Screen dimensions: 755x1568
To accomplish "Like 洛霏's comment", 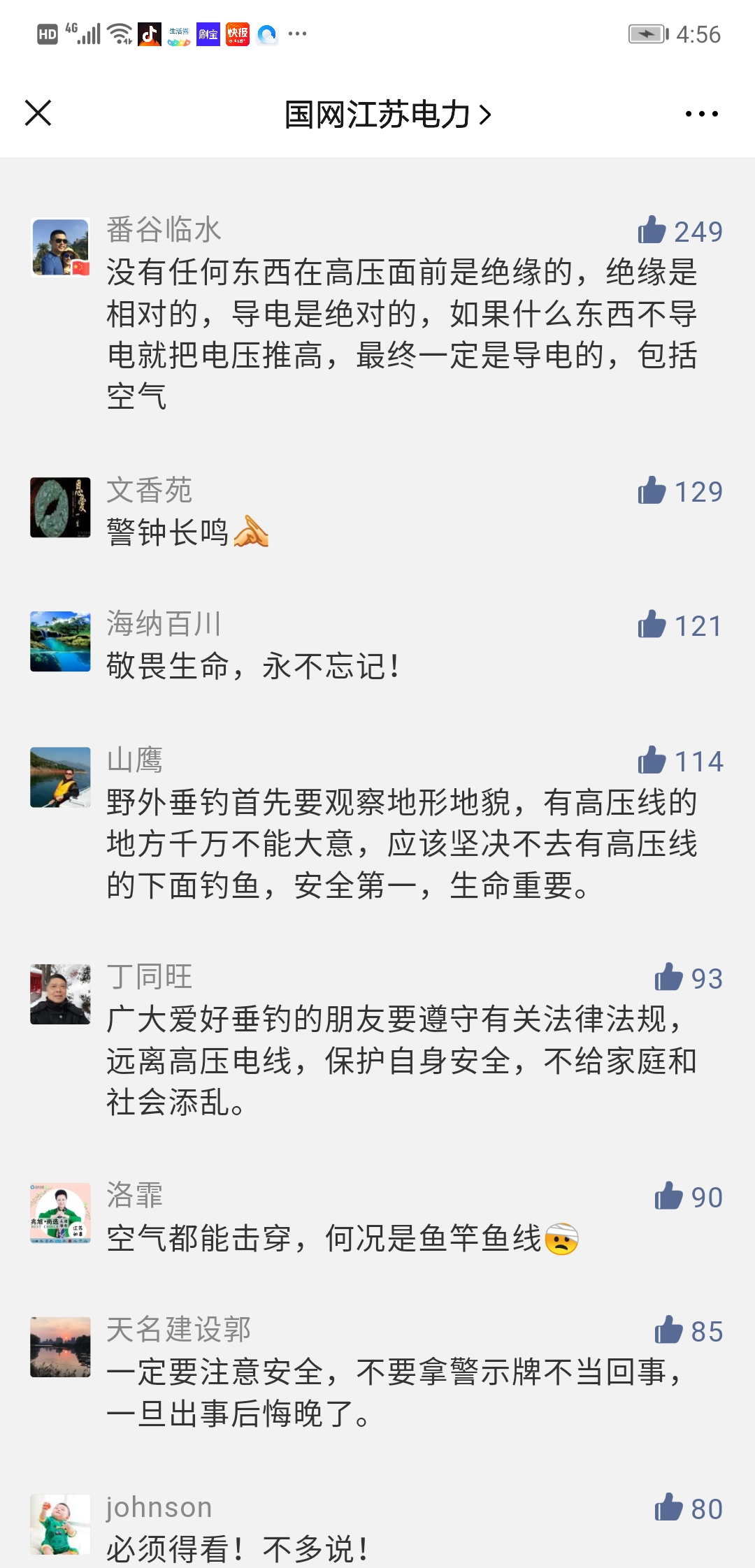I will (668, 1196).
